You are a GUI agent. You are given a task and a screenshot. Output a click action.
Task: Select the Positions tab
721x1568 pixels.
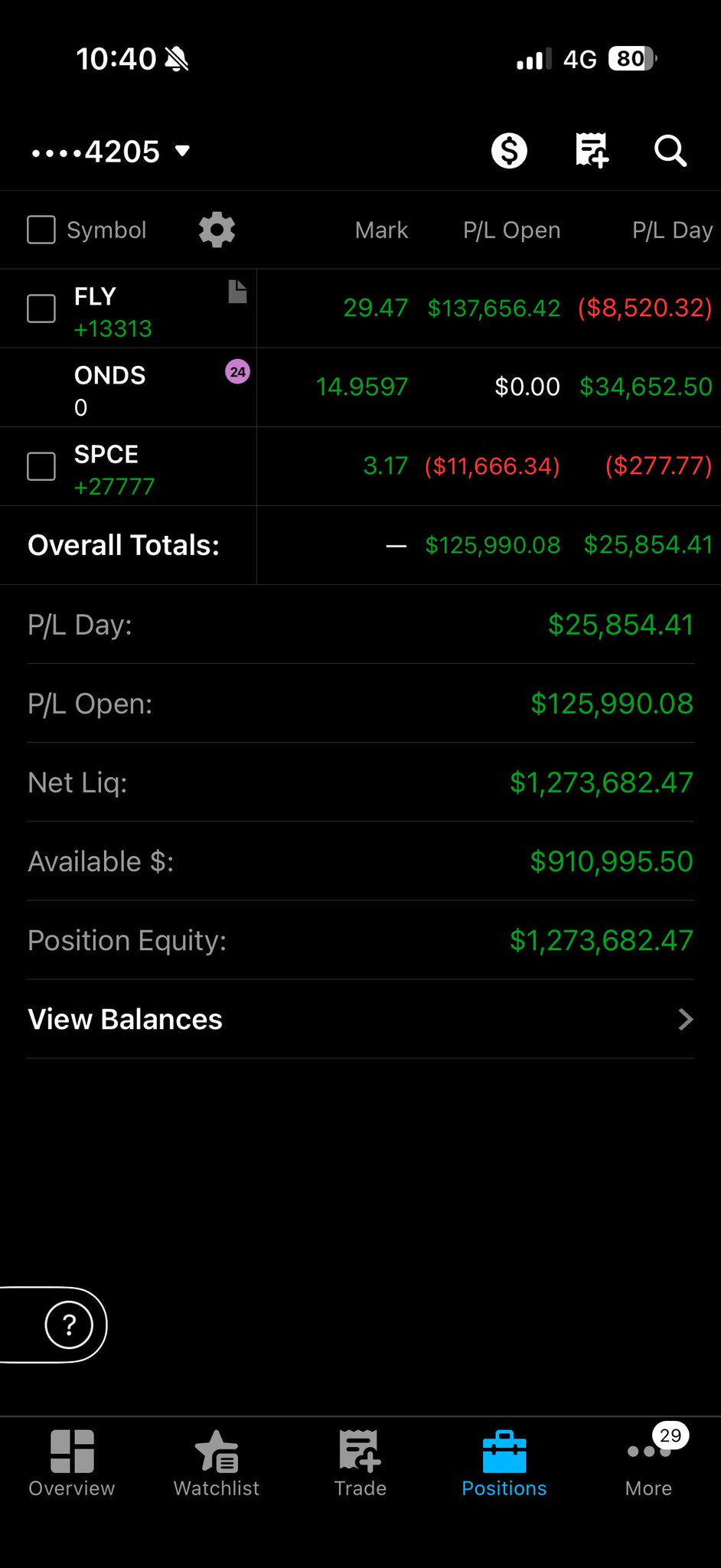(504, 1464)
